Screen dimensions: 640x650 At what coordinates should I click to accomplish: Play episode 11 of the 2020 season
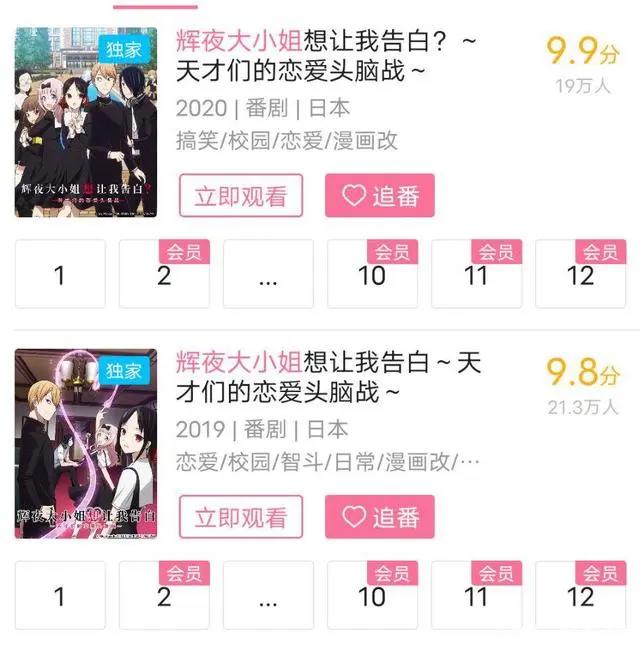point(476,275)
